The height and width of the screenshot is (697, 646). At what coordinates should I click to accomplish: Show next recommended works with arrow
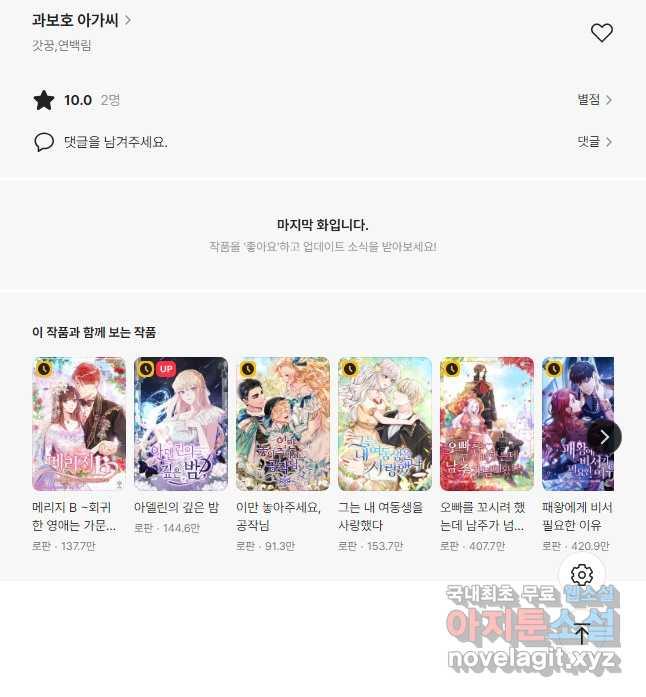pyautogui.click(x=604, y=437)
